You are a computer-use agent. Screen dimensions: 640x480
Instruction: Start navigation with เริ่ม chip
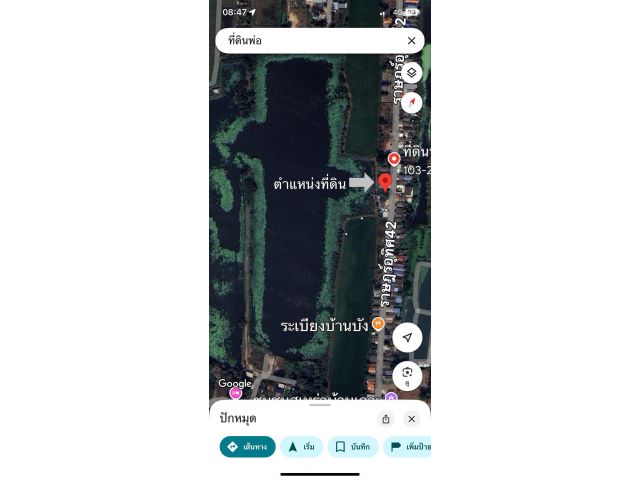[301, 447]
